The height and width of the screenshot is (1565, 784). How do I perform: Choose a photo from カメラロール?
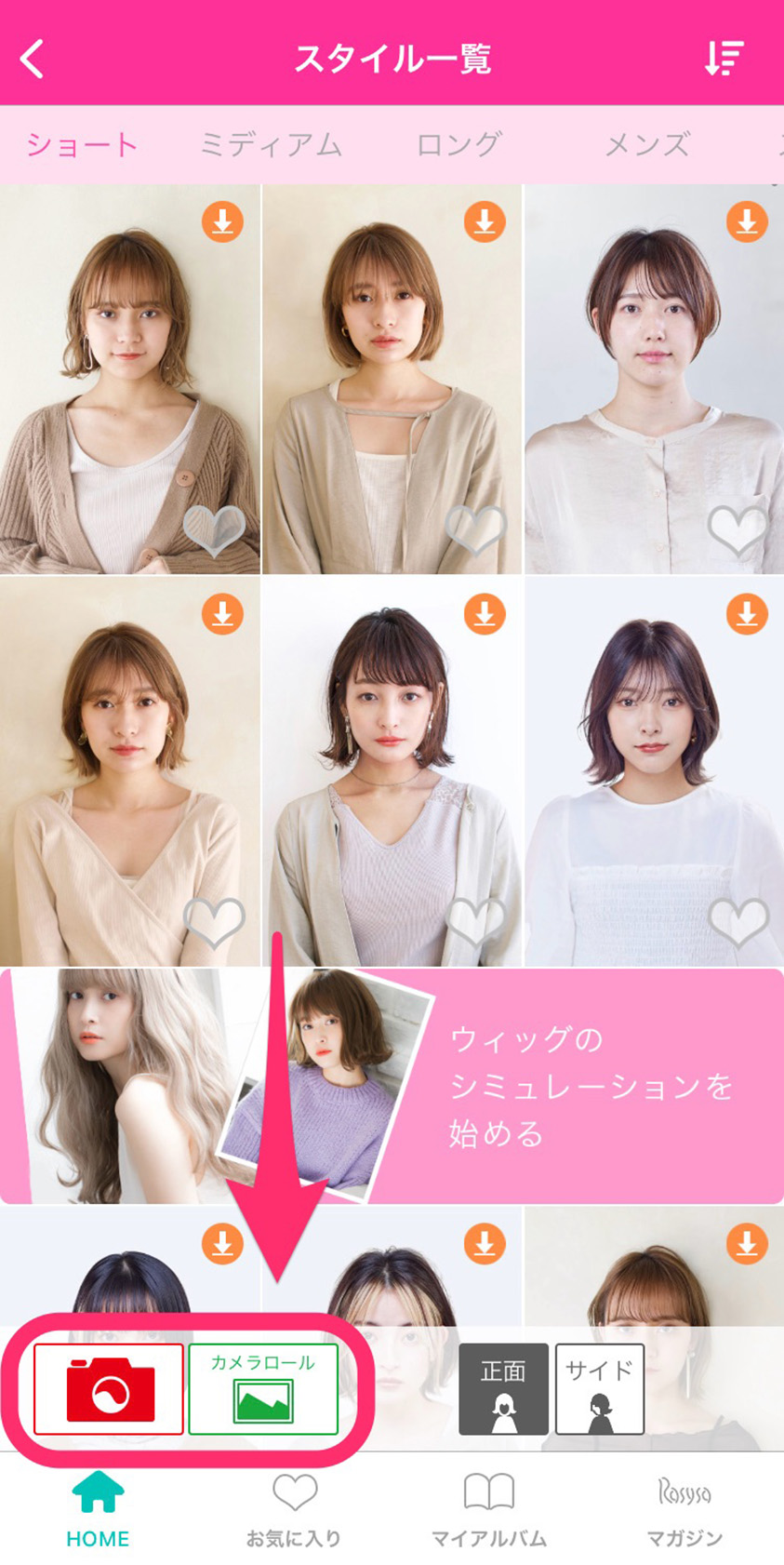pyautogui.click(x=263, y=1389)
